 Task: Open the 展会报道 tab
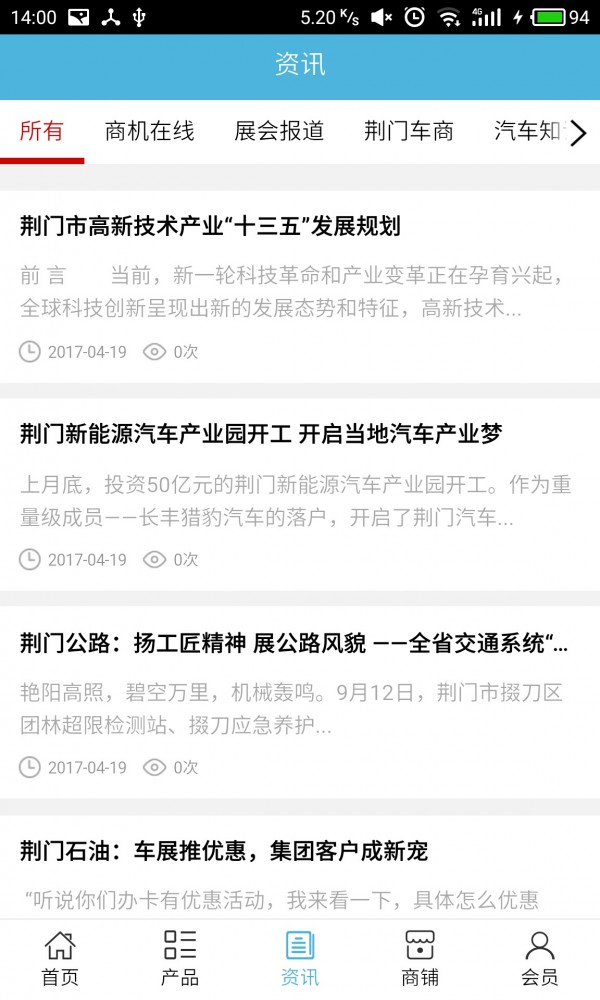pyautogui.click(x=279, y=131)
